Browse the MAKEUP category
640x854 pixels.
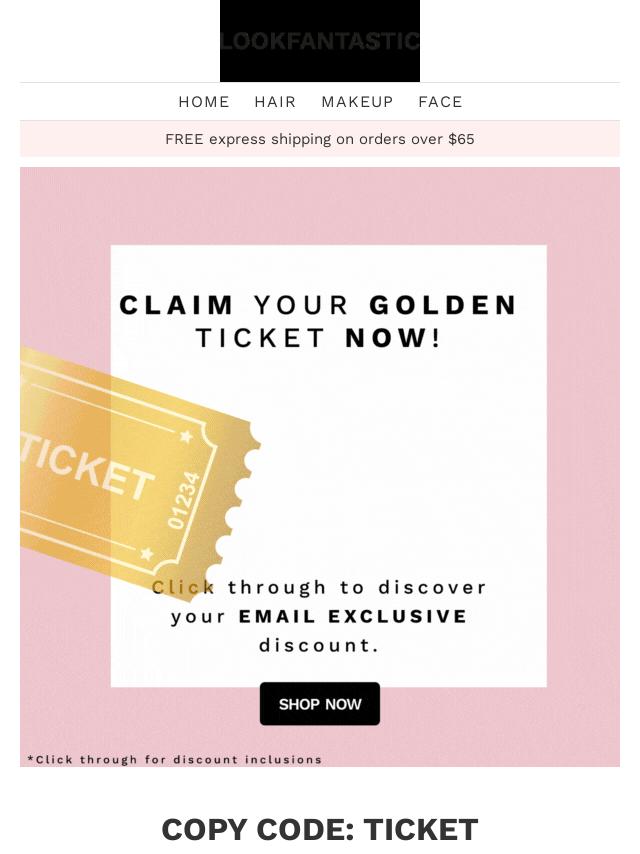(x=357, y=102)
